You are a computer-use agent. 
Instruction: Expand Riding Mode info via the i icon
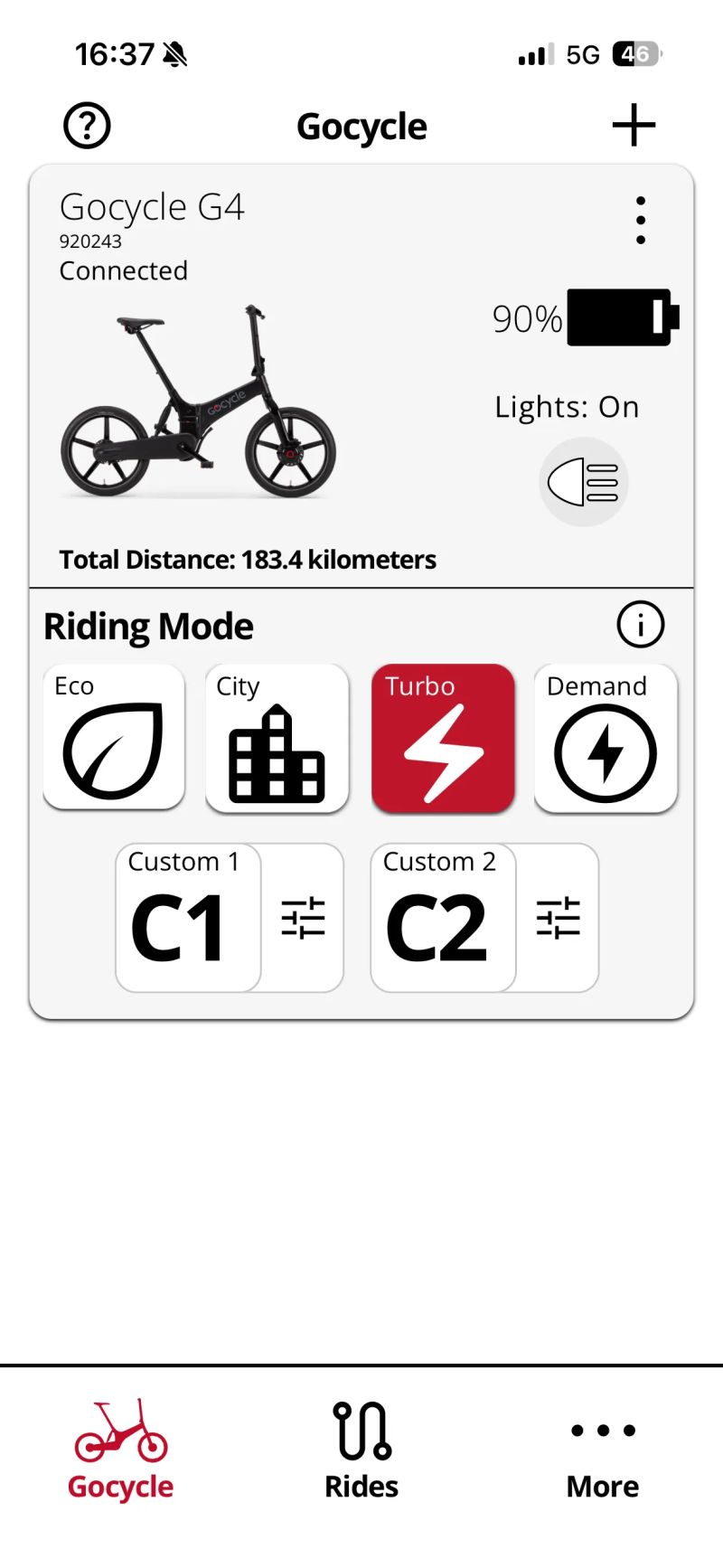click(641, 624)
